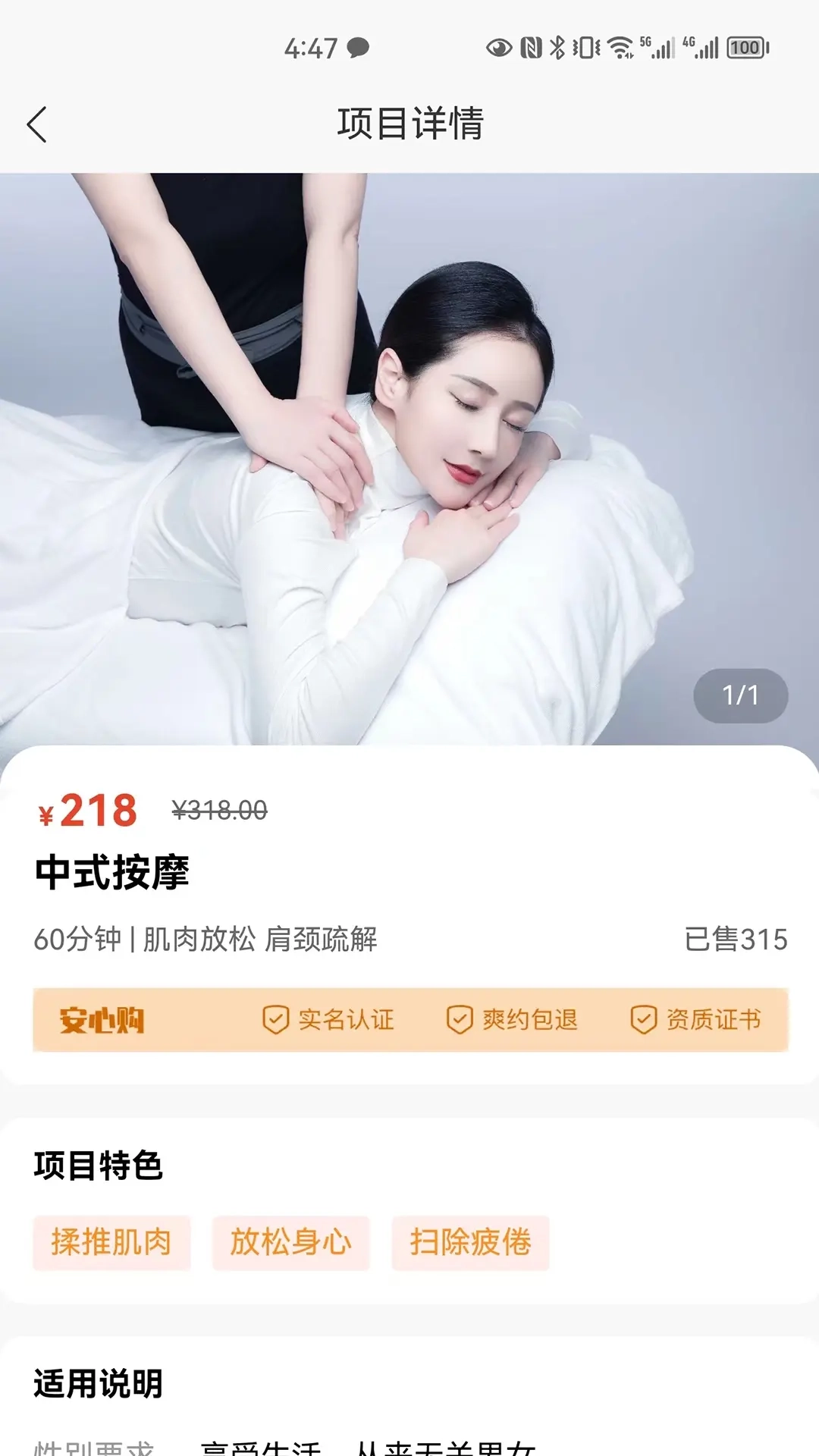Tap the battery indicator showing 100
819x1456 pixels.
(x=744, y=47)
